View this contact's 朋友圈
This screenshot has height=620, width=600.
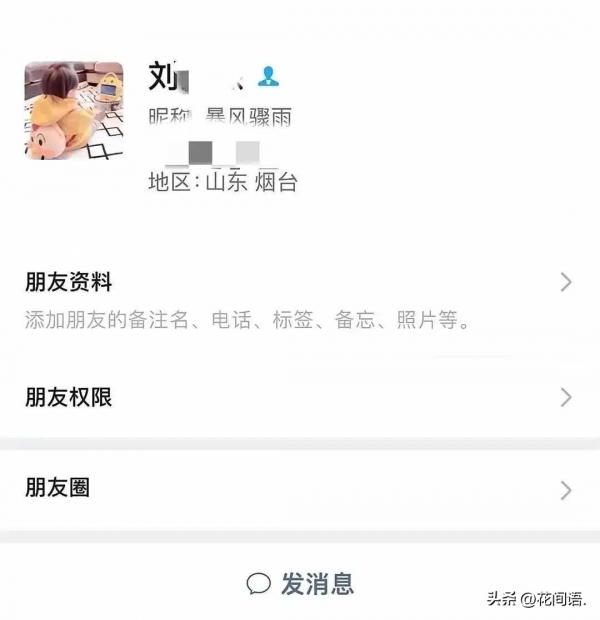coord(298,489)
